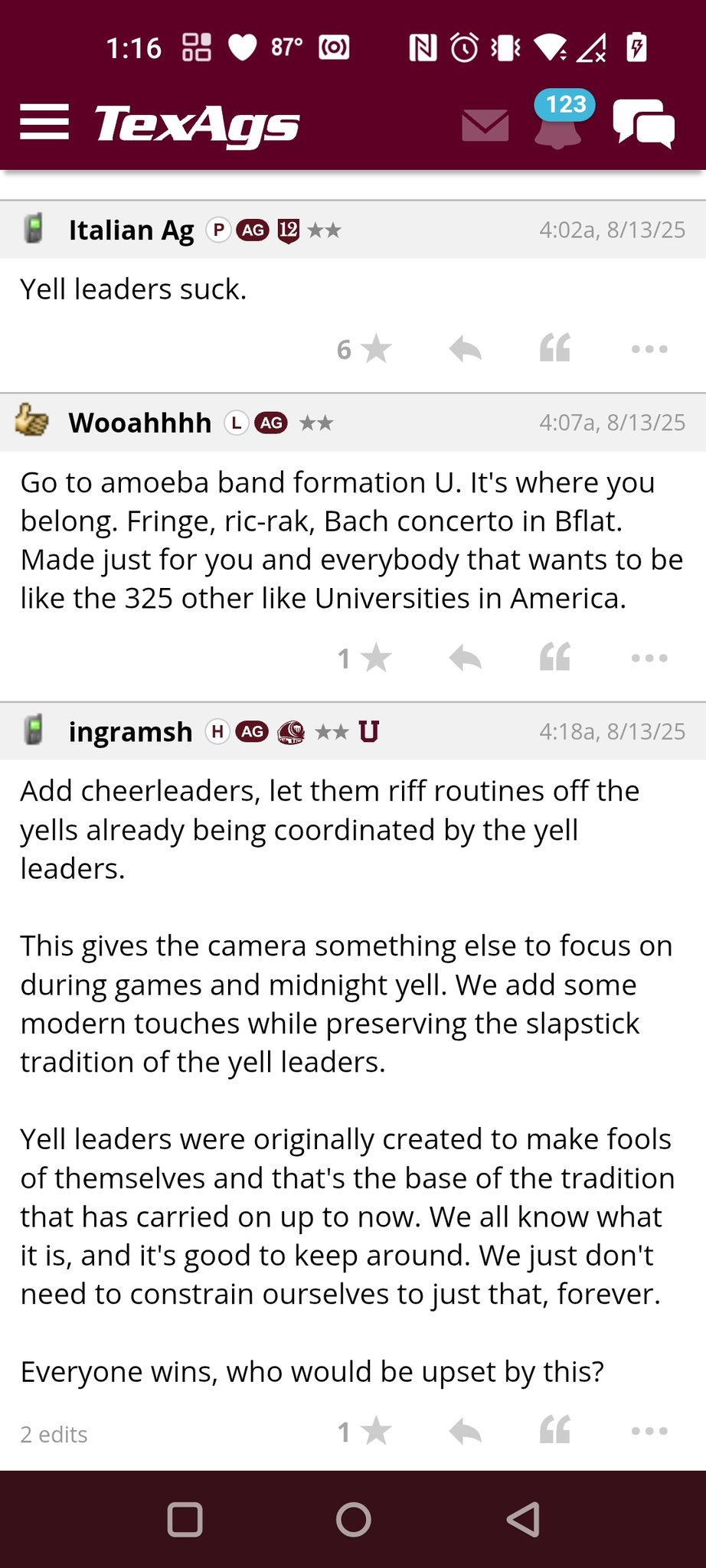Reply to Wooahhhh's post

465,658
